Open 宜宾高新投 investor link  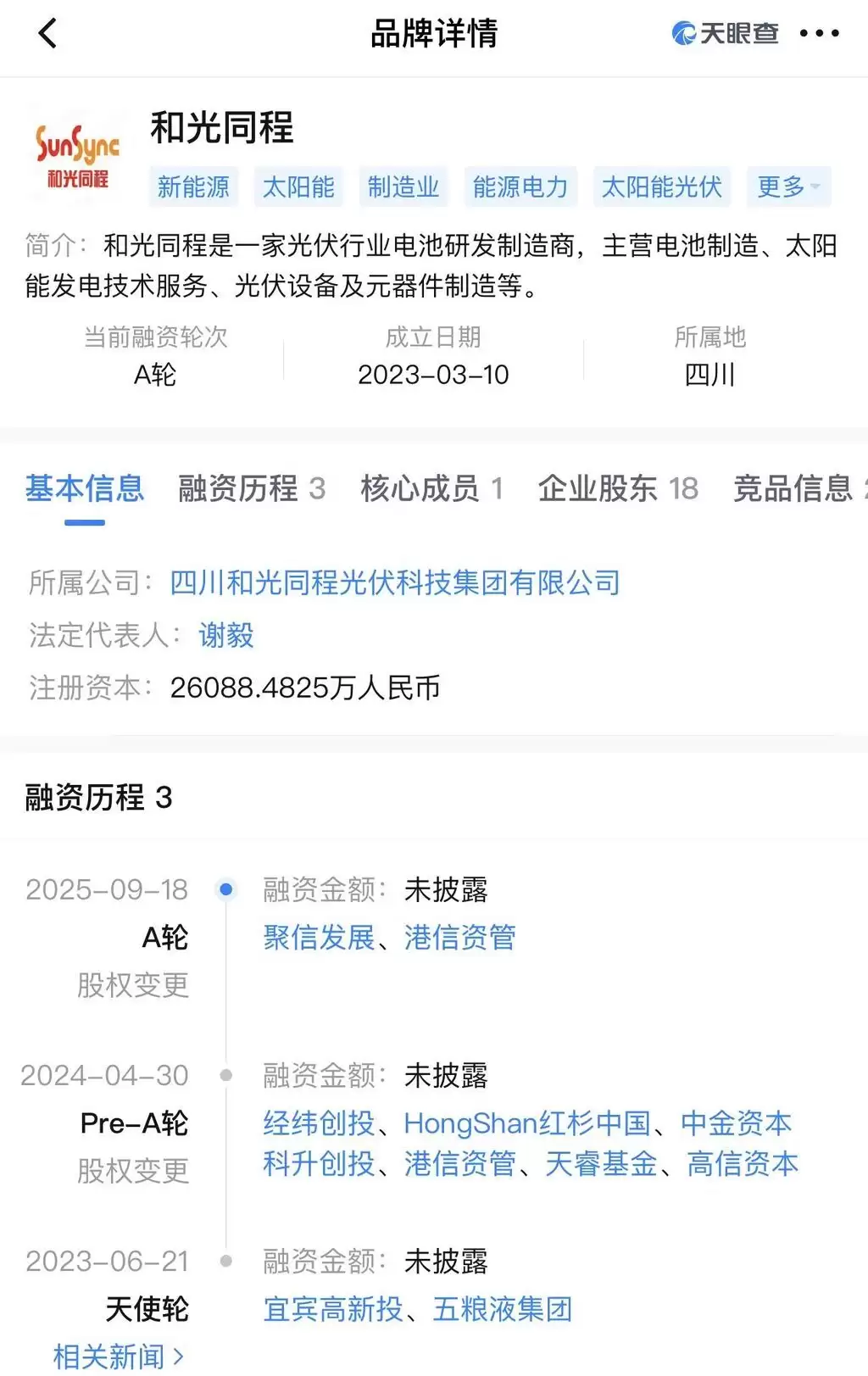tap(330, 1310)
